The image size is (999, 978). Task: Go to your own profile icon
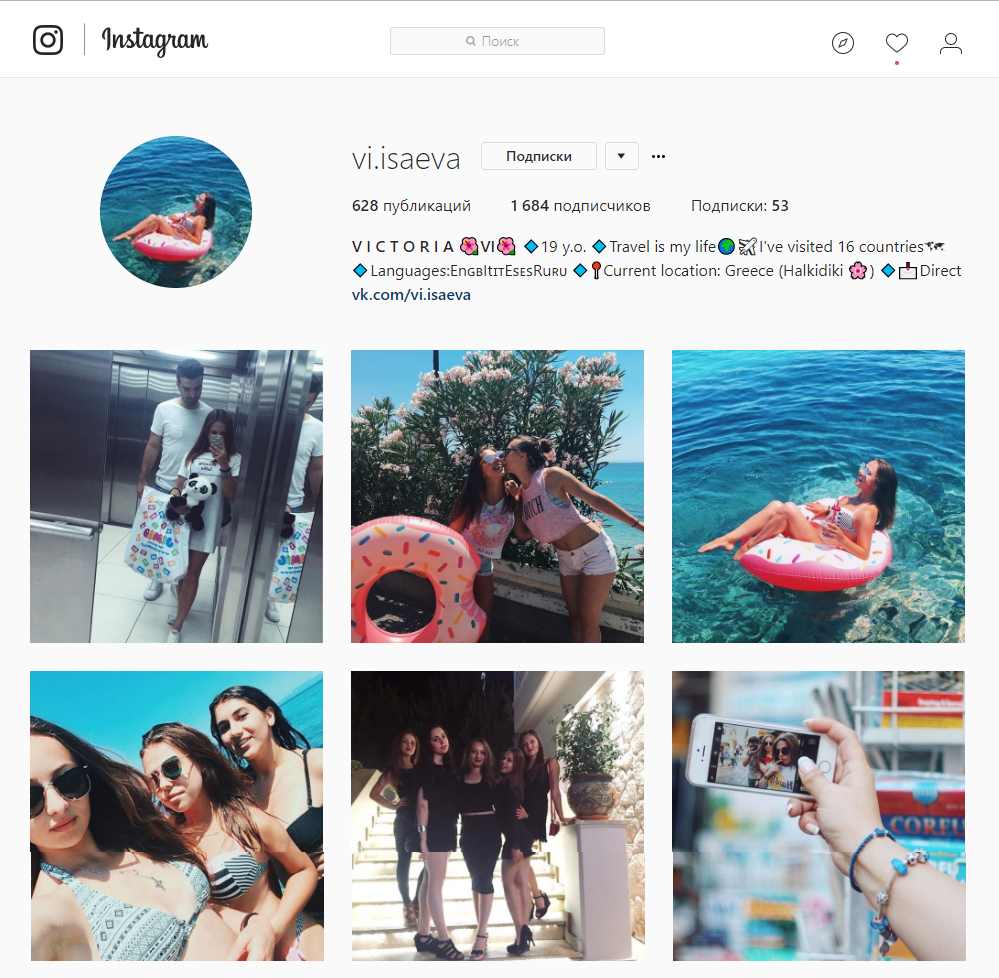950,43
